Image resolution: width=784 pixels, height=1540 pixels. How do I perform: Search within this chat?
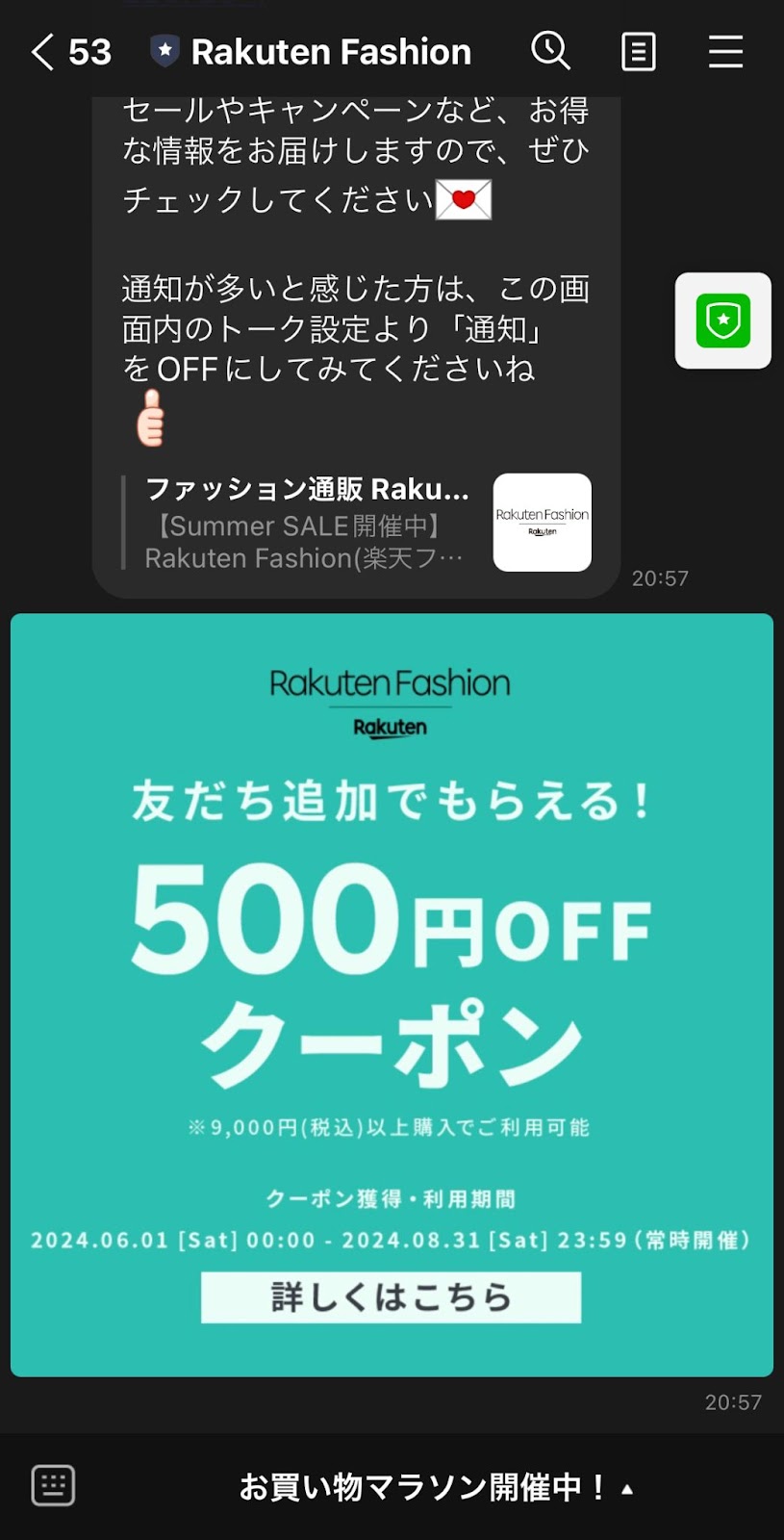(550, 51)
